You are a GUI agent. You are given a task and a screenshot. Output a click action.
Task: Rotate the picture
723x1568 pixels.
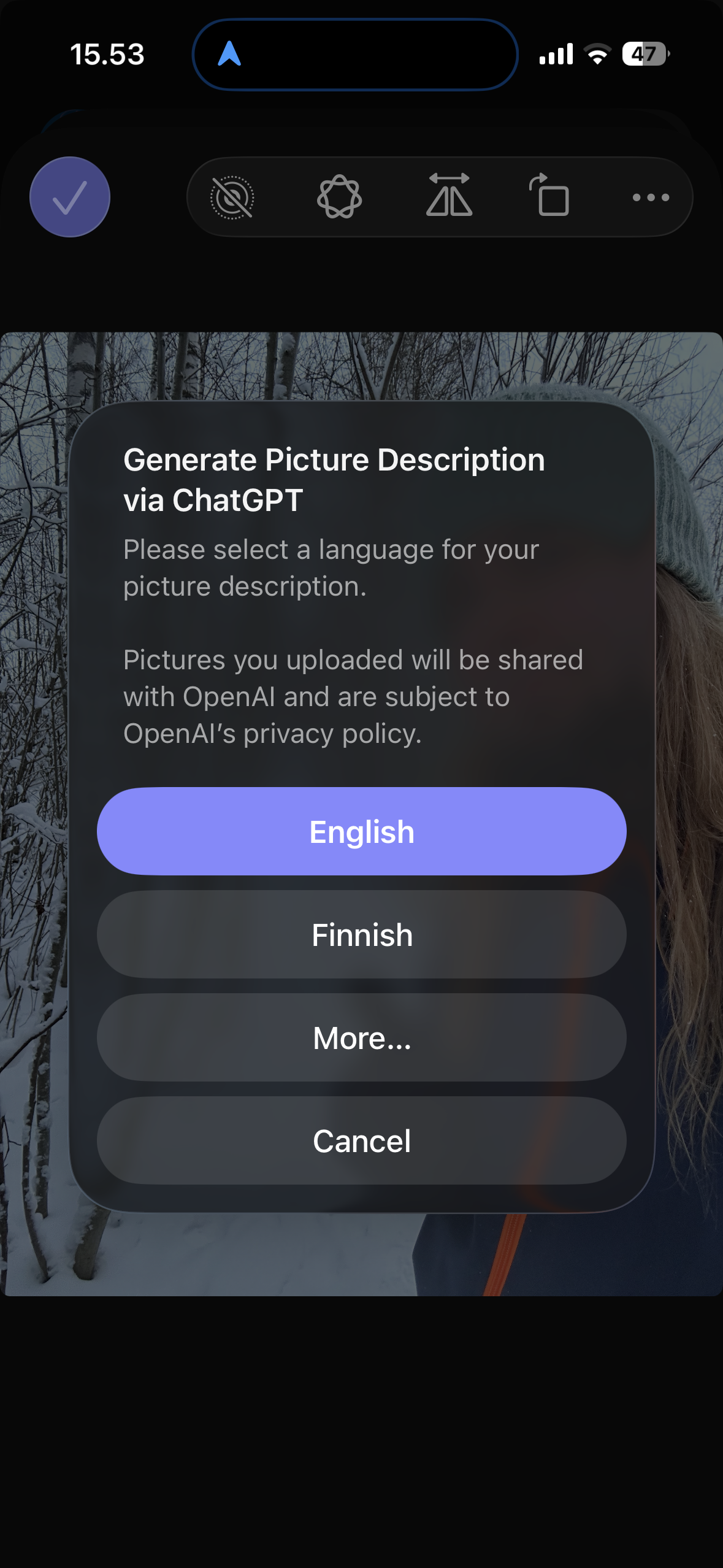tap(549, 196)
